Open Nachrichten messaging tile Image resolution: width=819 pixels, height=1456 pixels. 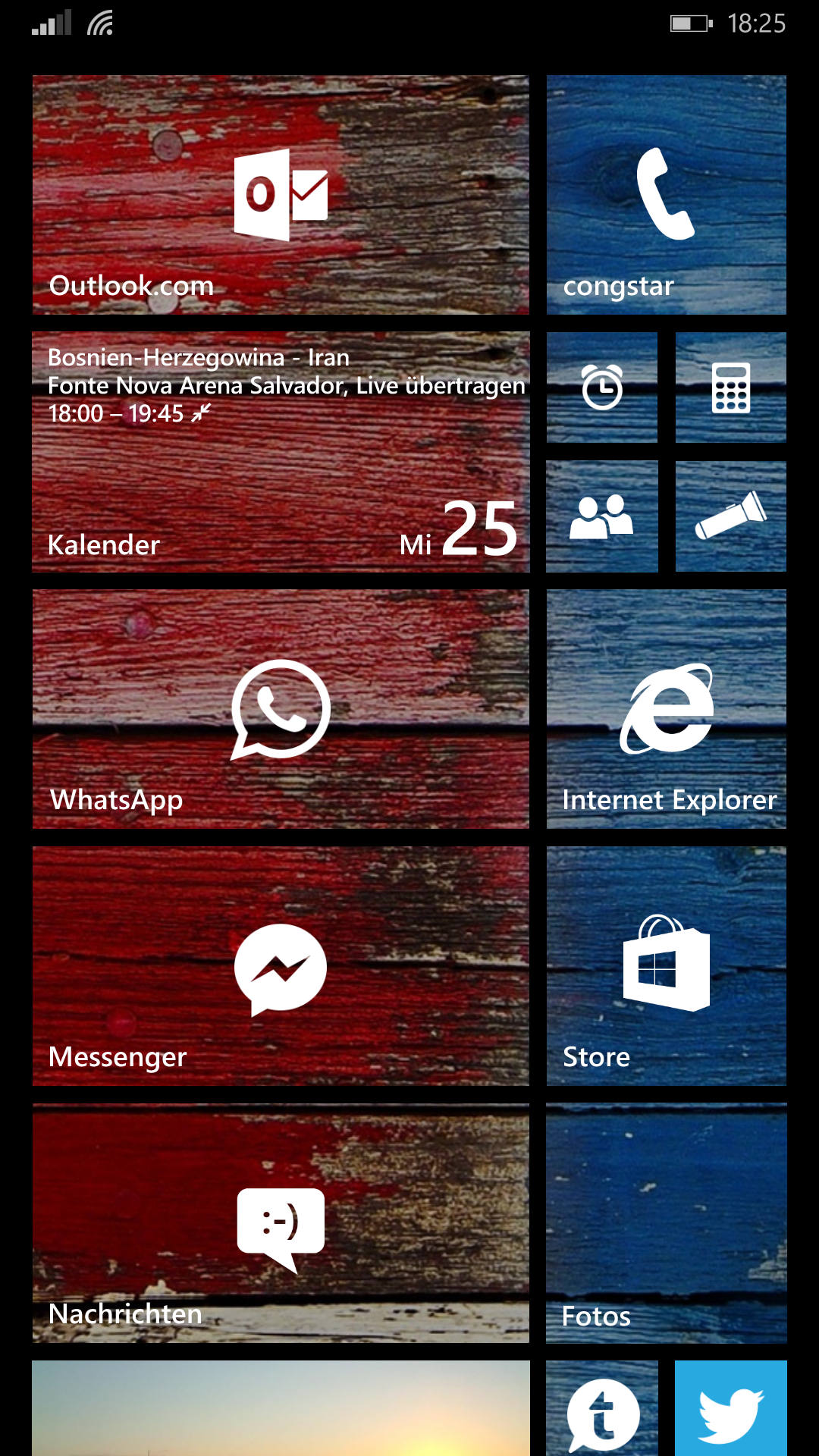tap(281, 1223)
